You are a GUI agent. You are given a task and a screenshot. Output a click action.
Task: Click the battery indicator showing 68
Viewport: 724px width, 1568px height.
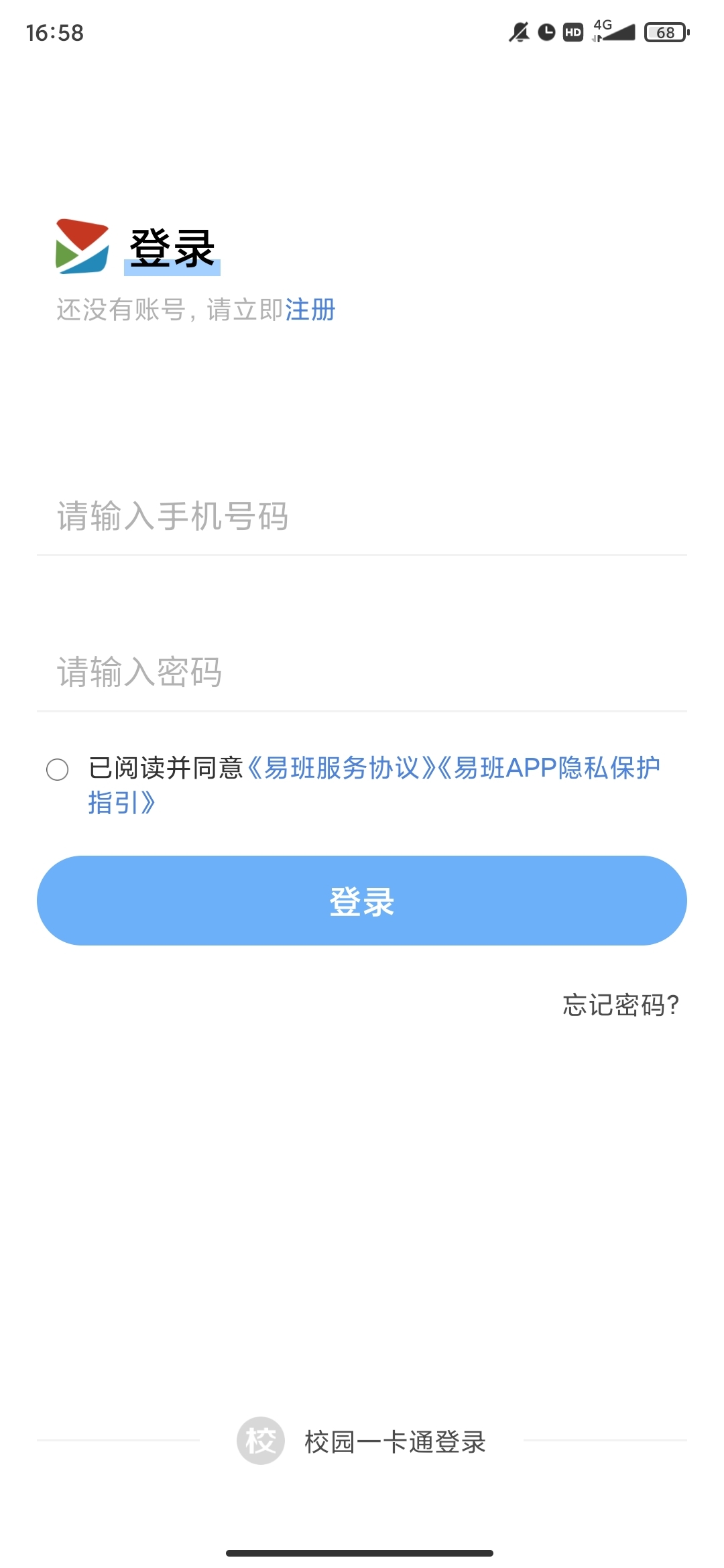(x=664, y=32)
